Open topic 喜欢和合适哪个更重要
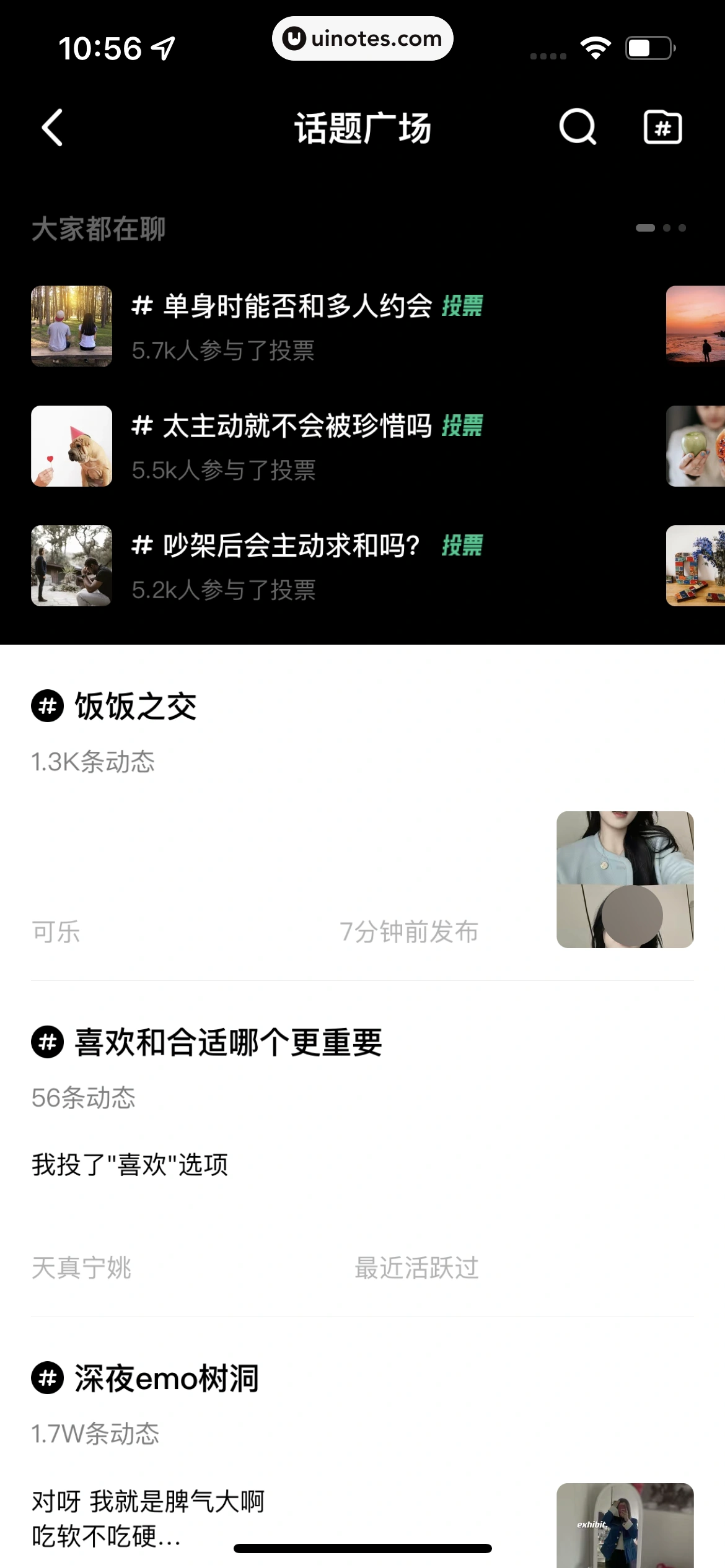 pos(228,1042)
